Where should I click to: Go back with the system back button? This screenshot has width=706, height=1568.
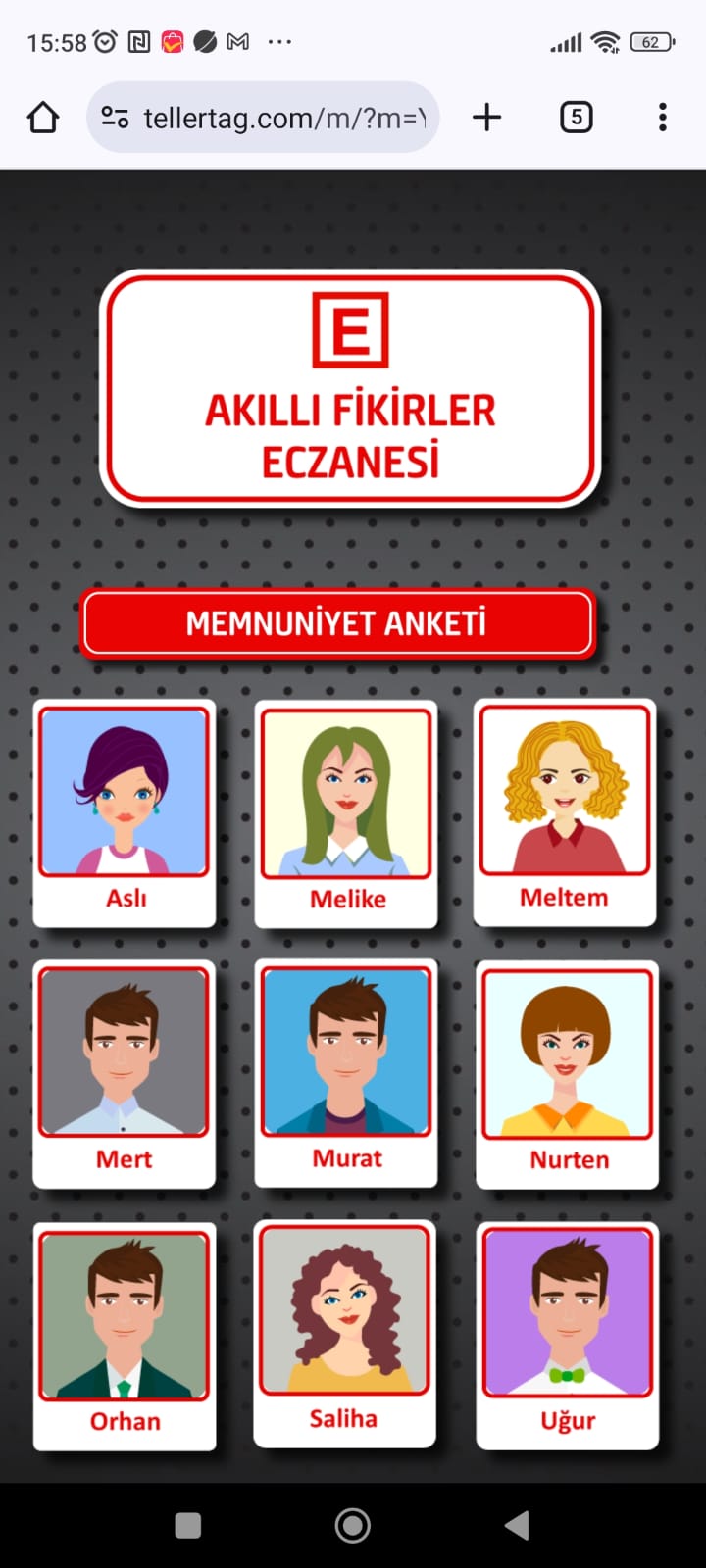(x=517, y=1525)
